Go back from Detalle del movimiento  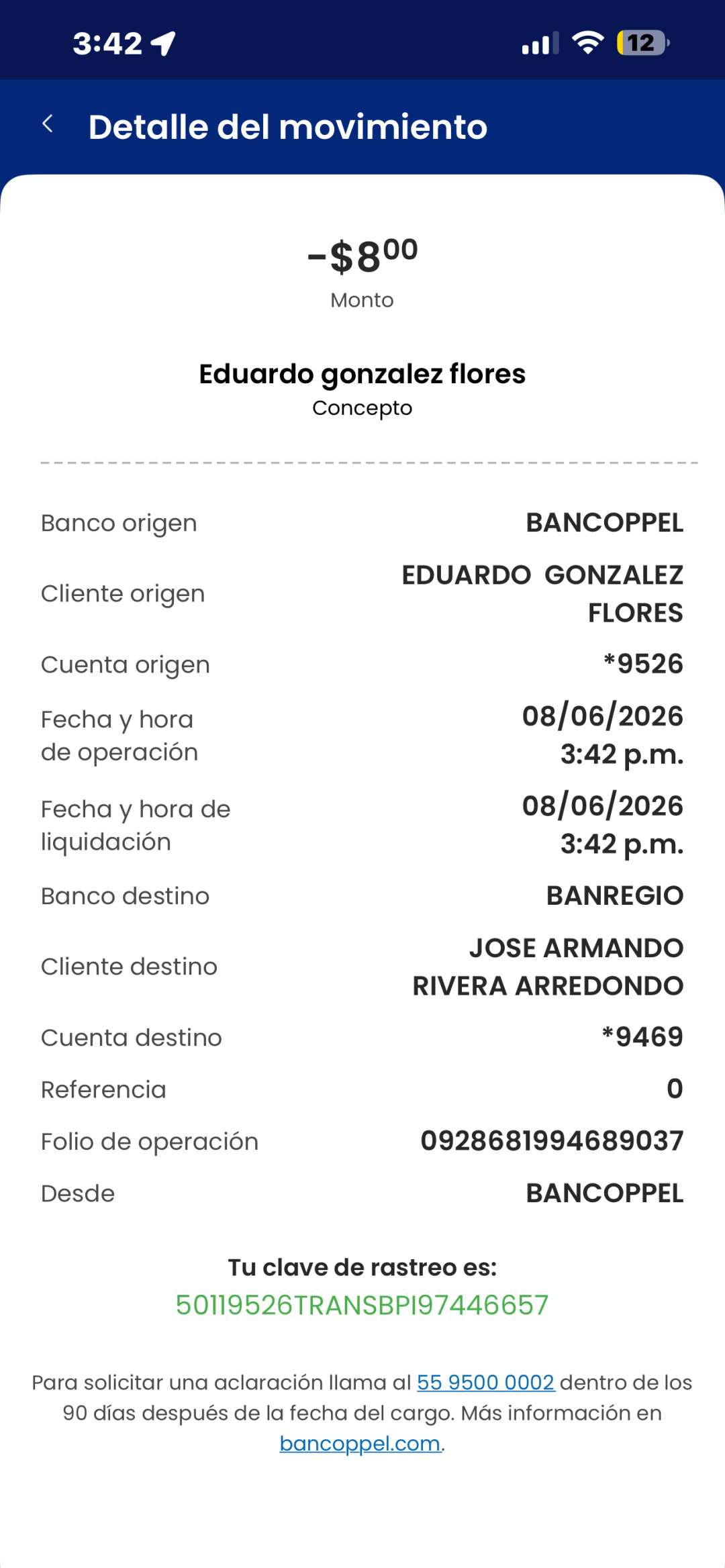click(48, 124)
